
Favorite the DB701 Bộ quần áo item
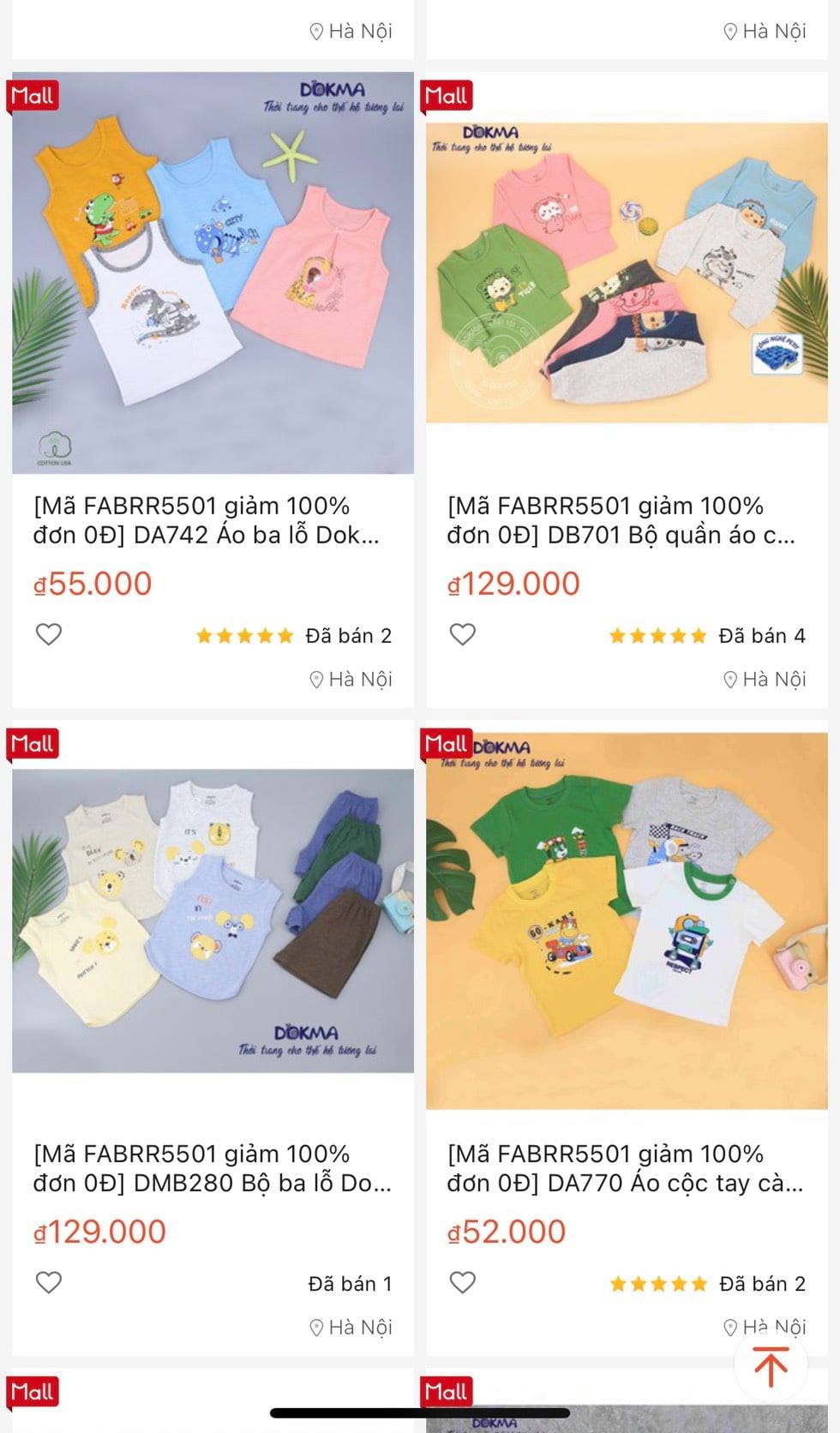(463, 635)
